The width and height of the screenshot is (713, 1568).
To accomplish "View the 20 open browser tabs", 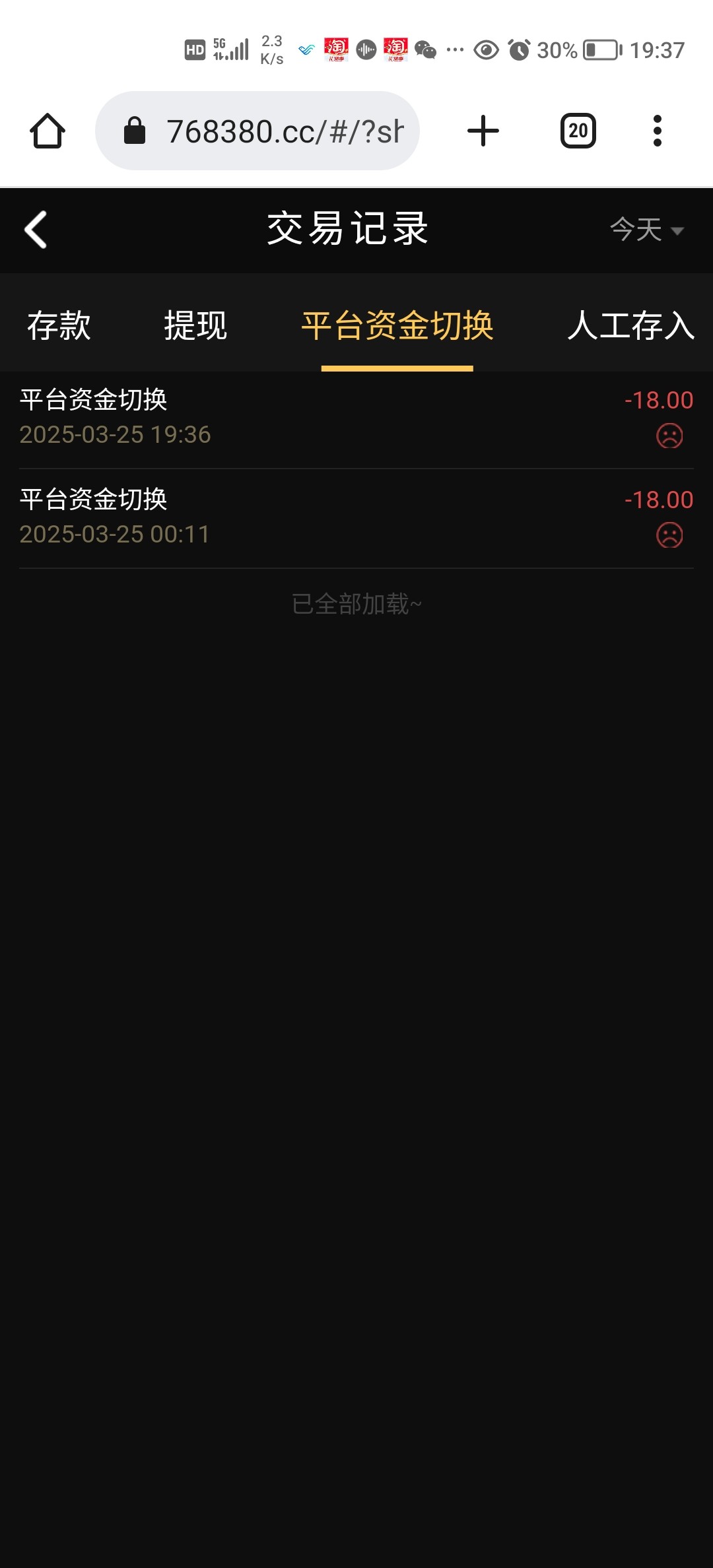I will 578,131.
